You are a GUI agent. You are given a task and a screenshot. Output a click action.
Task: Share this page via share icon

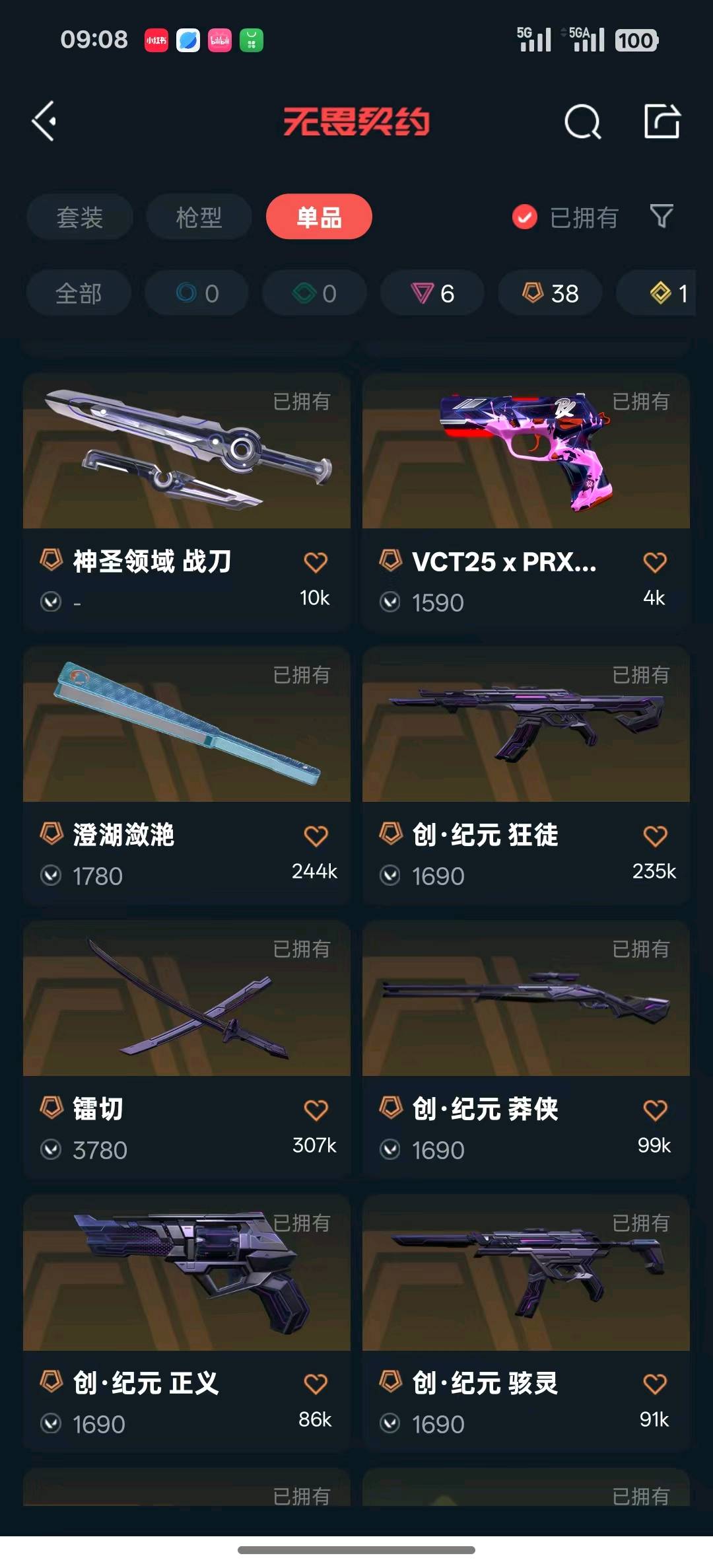tap(662, 121)
